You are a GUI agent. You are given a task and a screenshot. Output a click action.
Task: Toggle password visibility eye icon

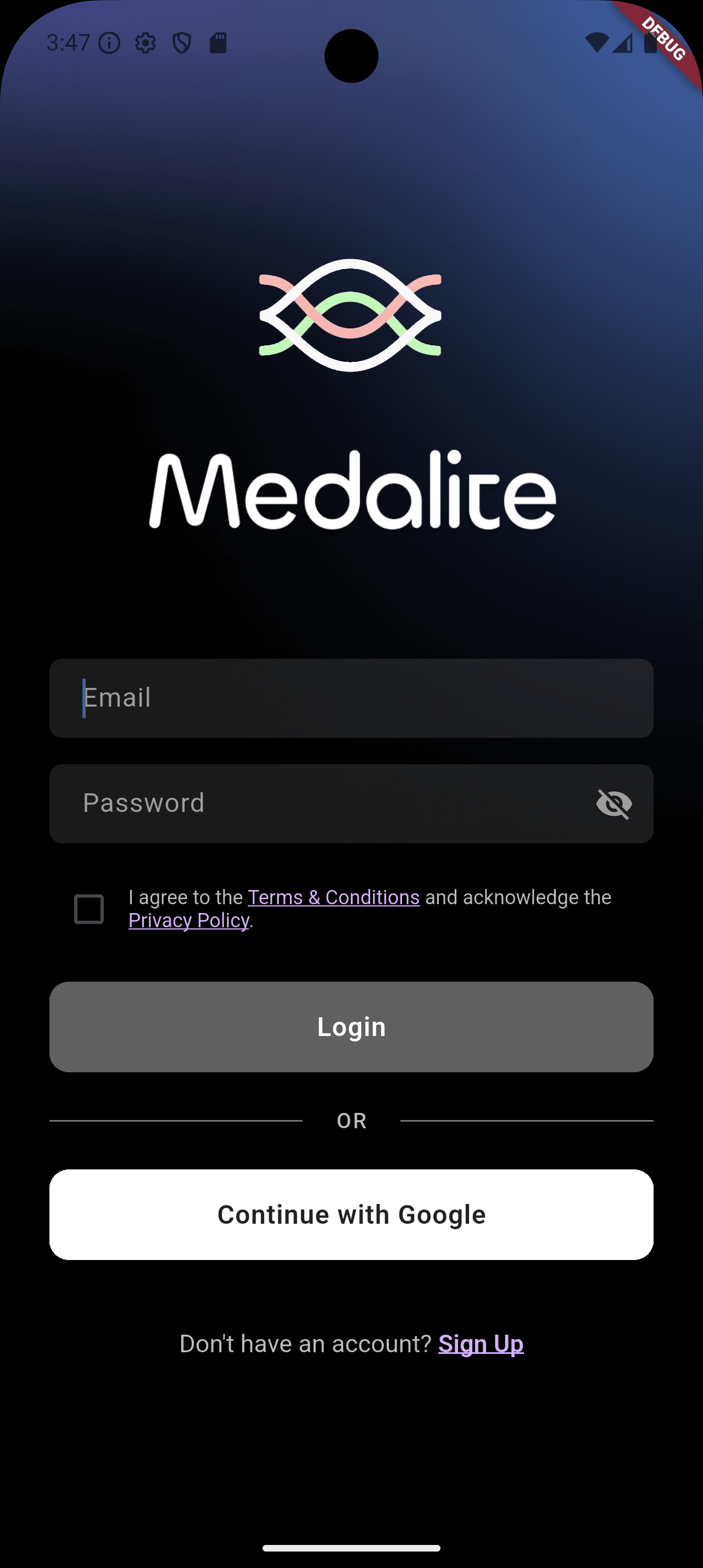pyautogui.click(x=614, y=803)
